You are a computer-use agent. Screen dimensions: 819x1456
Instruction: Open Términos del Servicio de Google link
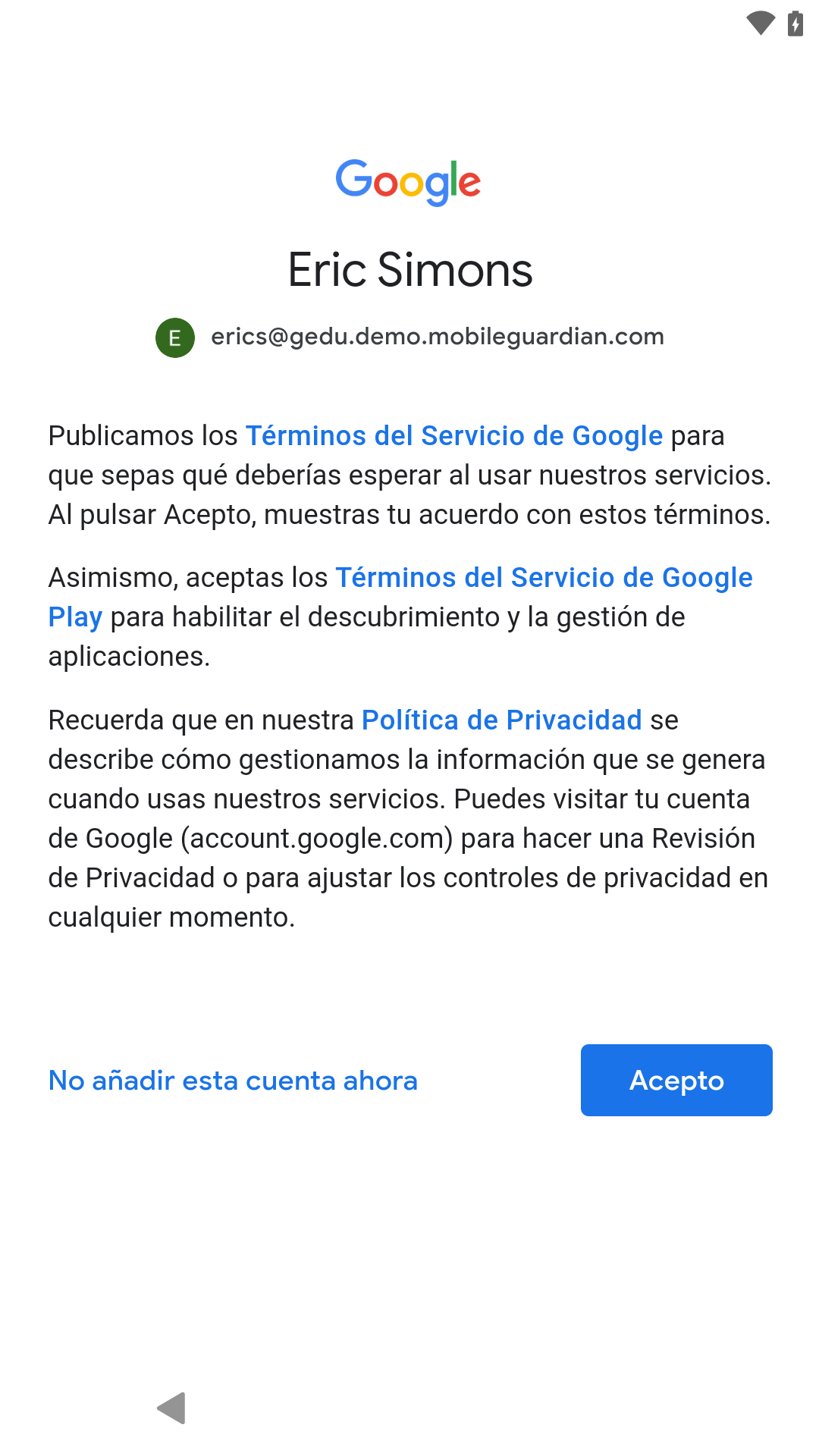tap(453, 436)
